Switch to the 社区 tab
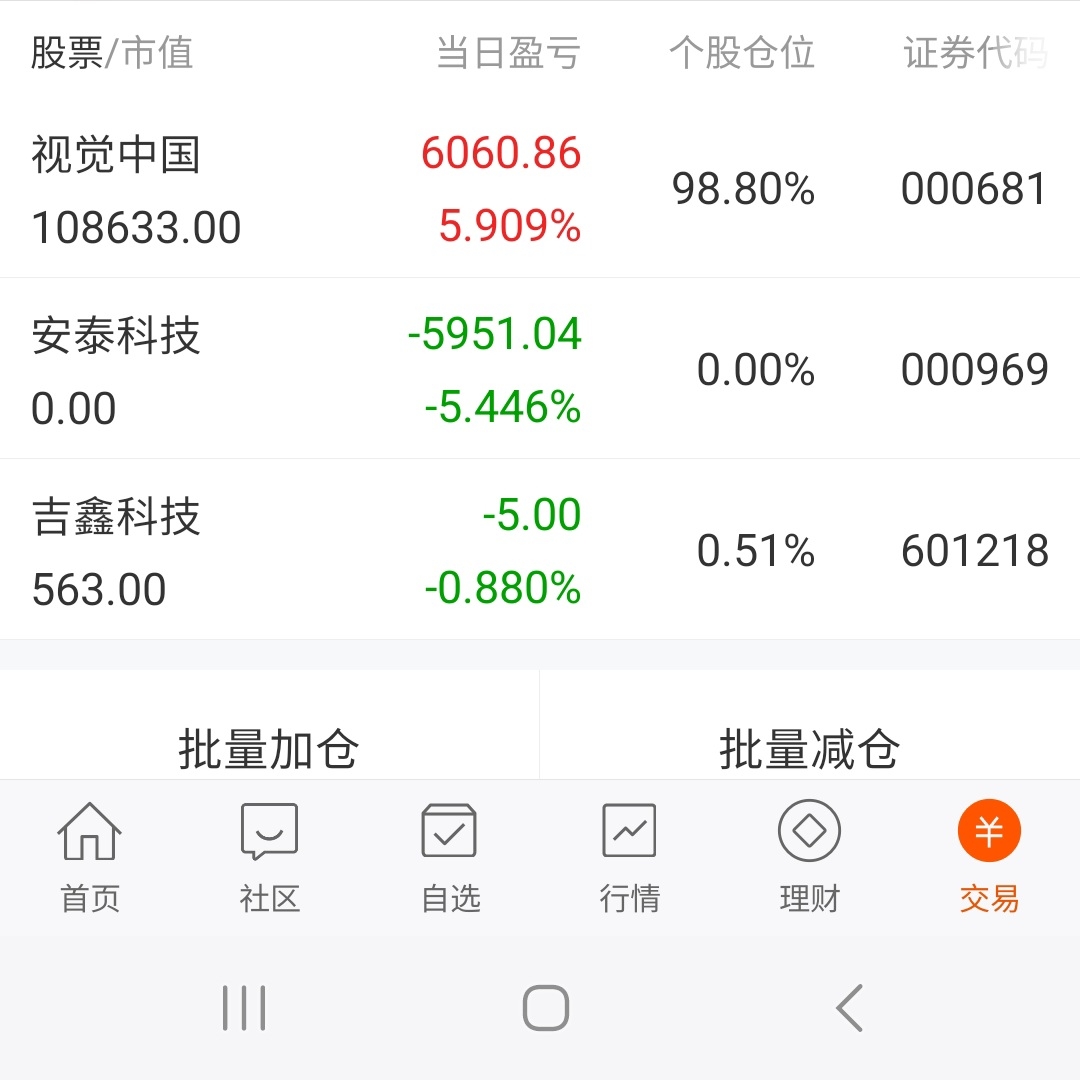Viewport: 1080px width, 1080px height. click(269, 858)
